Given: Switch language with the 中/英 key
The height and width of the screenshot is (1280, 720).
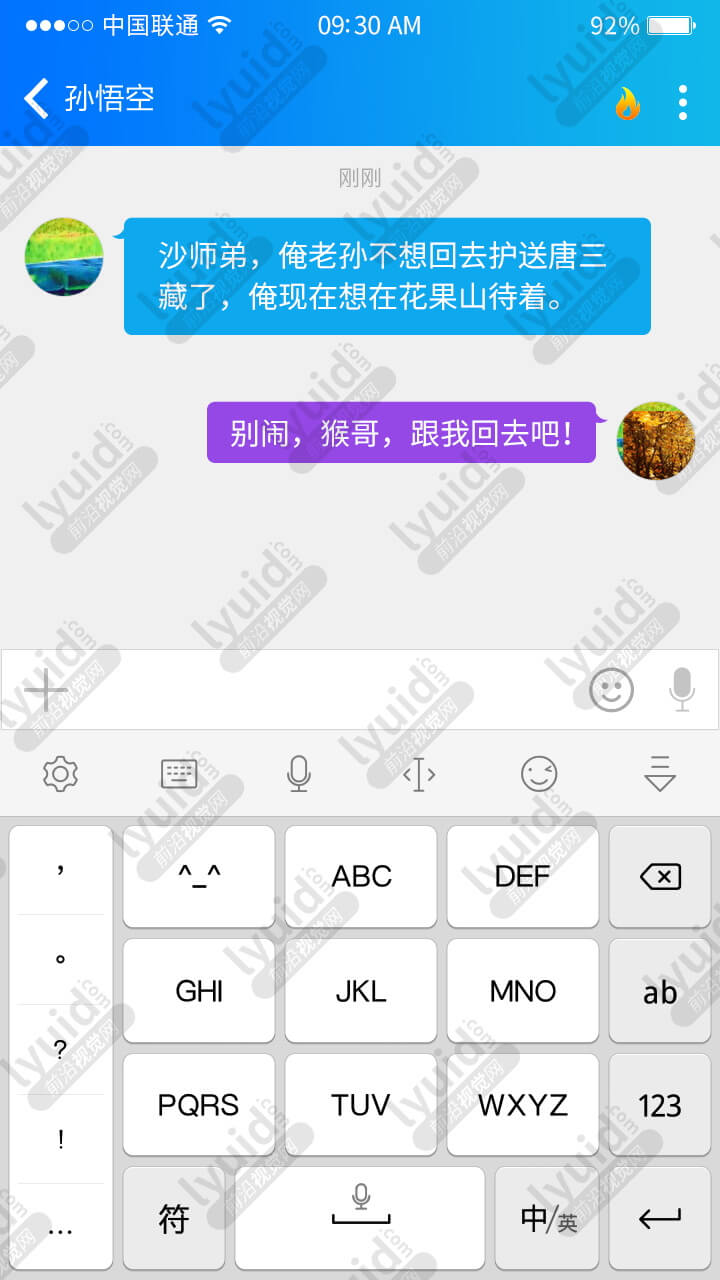Looking at the screenshot, I should (x=548, y=1218).
